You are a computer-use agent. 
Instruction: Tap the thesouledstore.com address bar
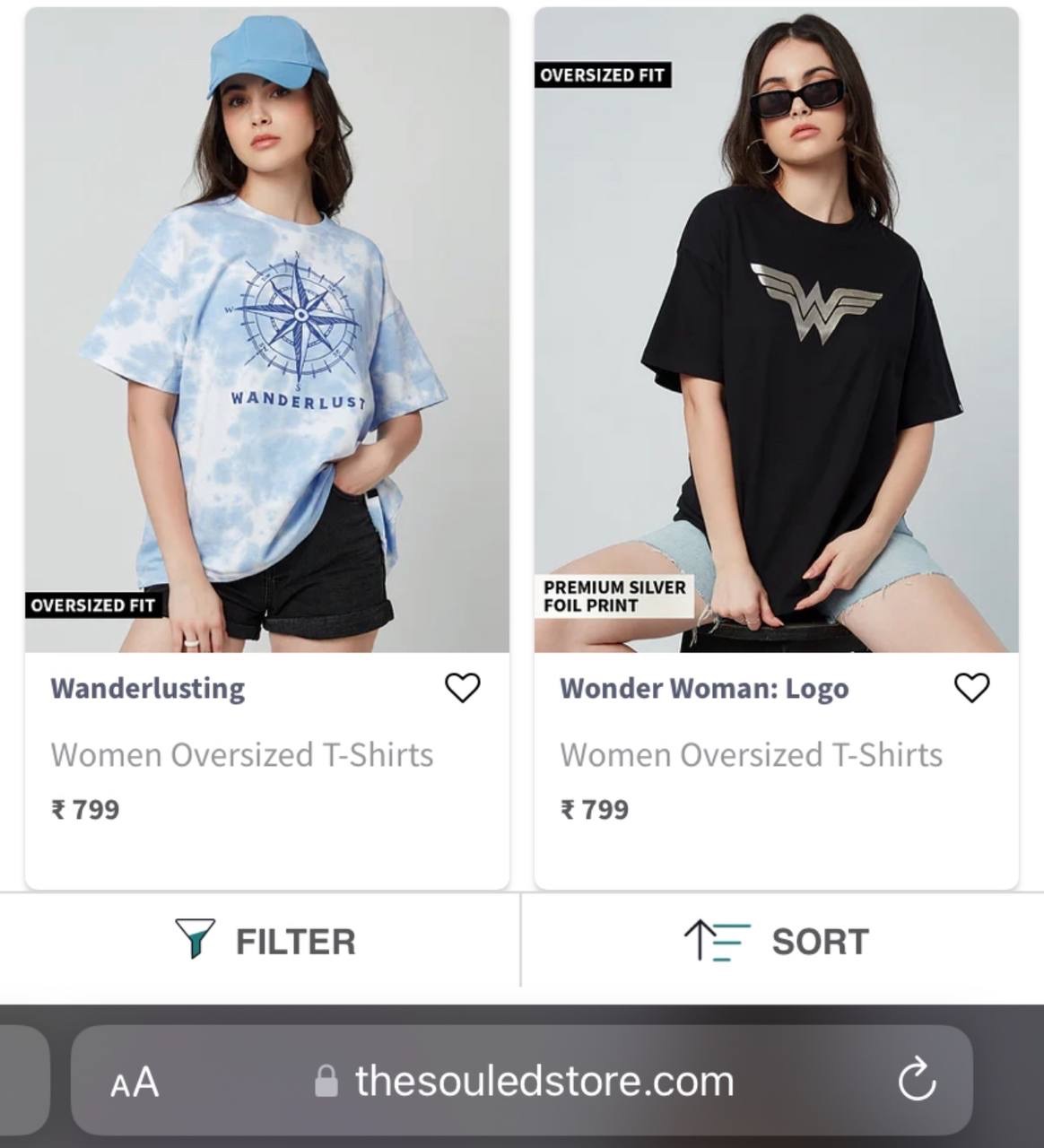[544, 1081]
